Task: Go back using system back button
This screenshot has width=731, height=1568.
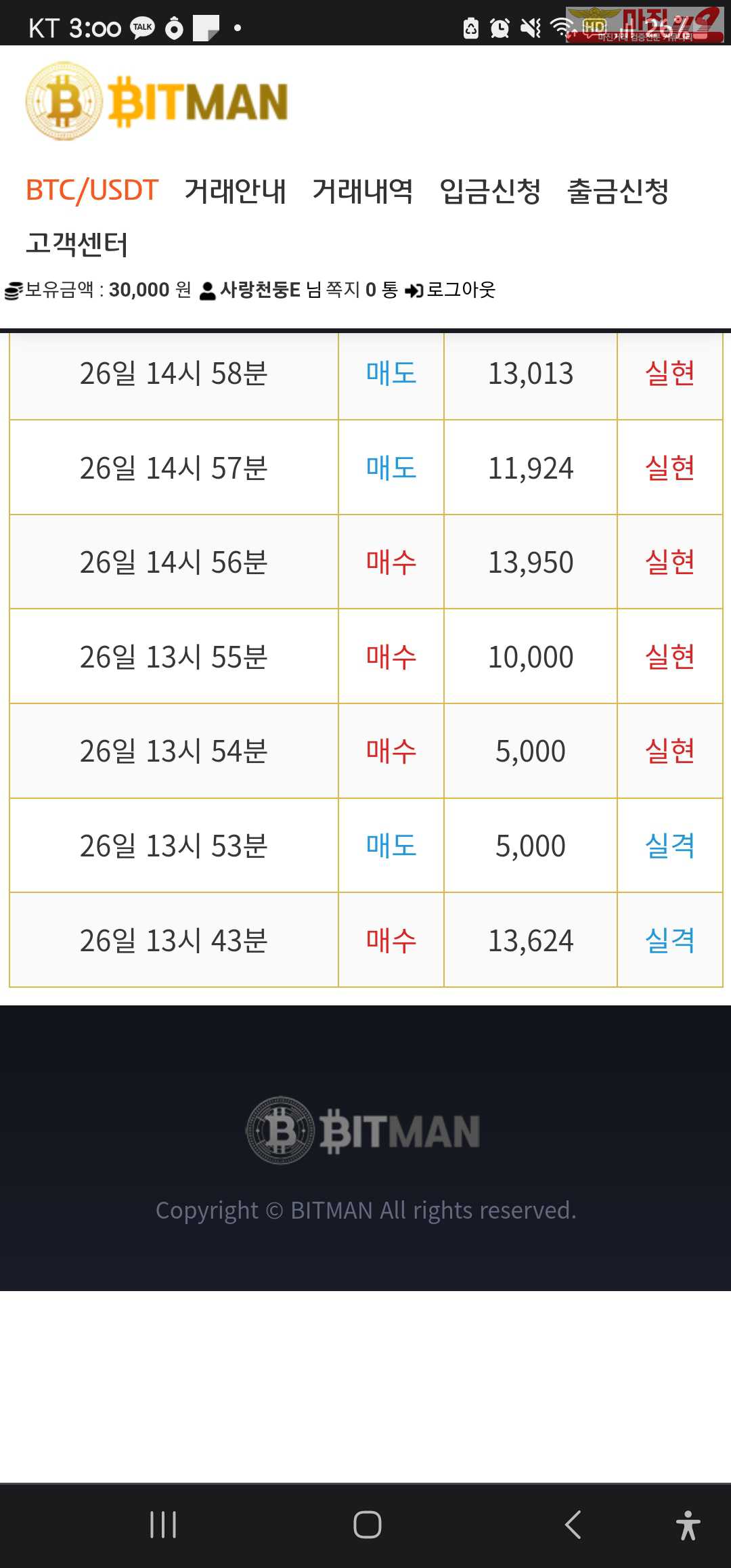Action: [x=573, y=1525]
